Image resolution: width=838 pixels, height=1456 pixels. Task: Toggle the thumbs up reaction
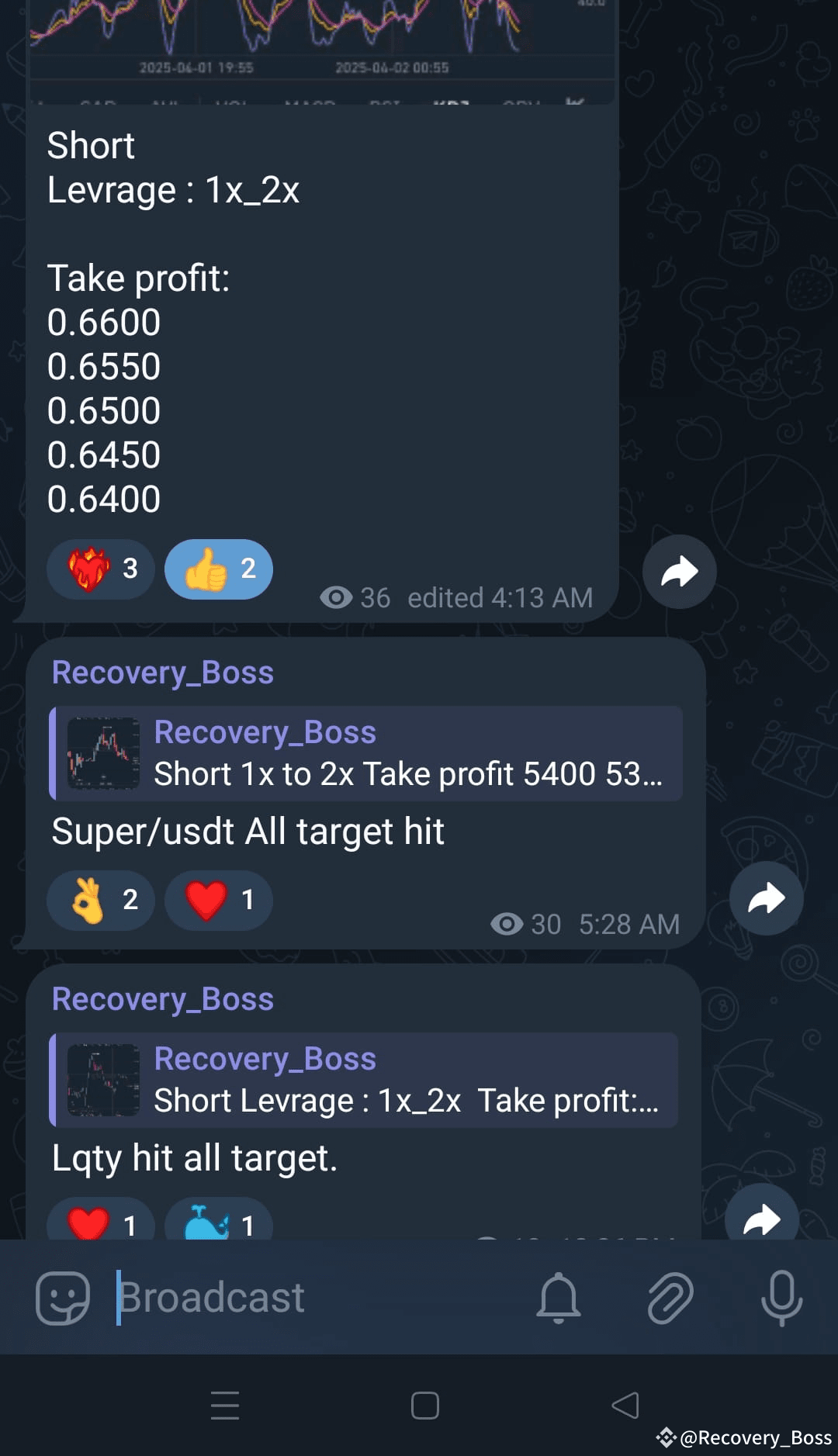pyautogui.click(x=218, y=569)
